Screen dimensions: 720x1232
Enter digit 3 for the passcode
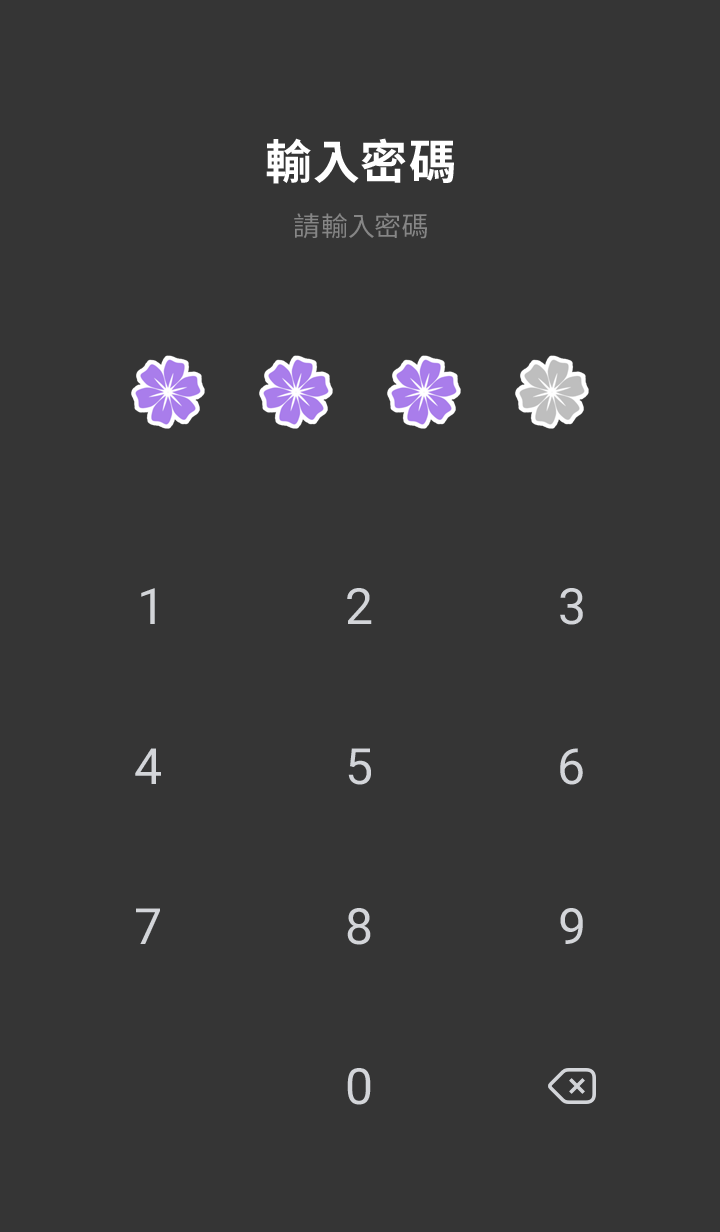[x=571, y=607]
